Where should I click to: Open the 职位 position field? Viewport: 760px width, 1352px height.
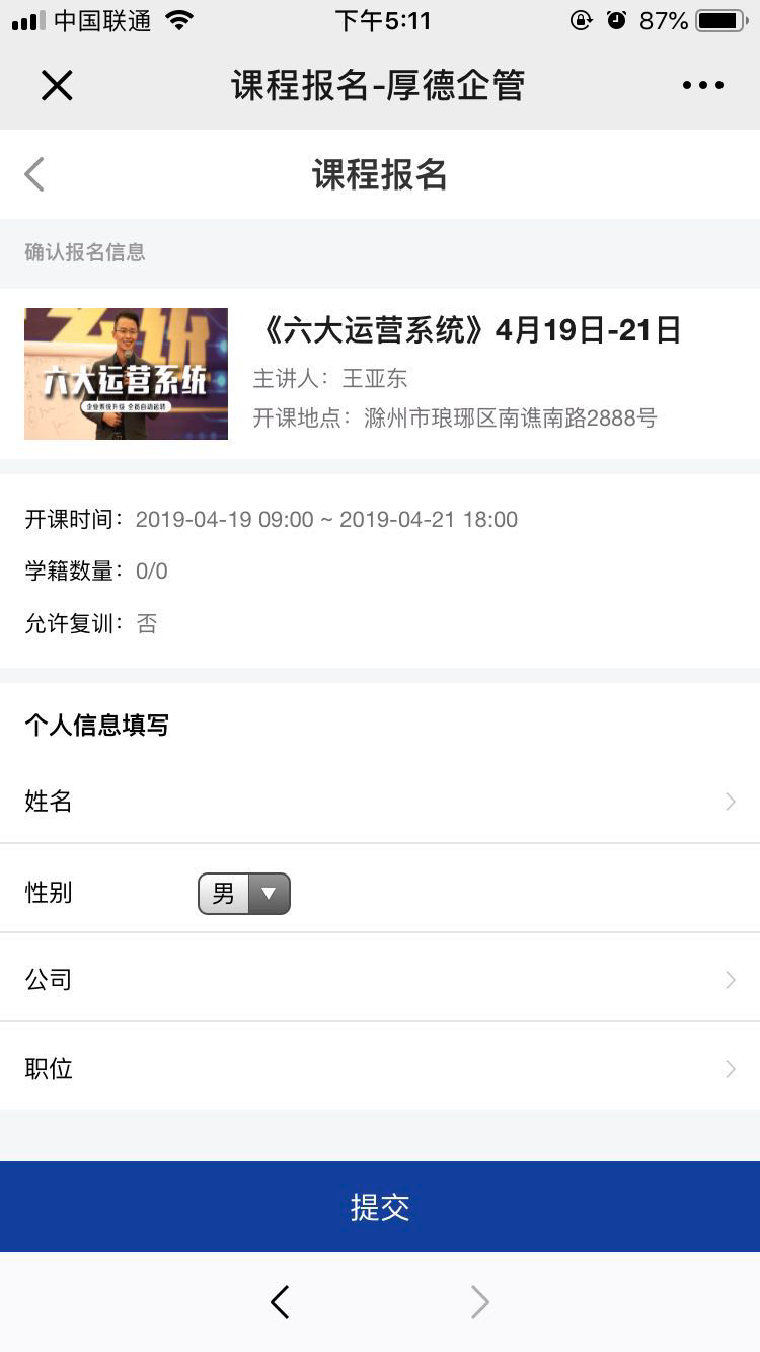[380, 1068]
